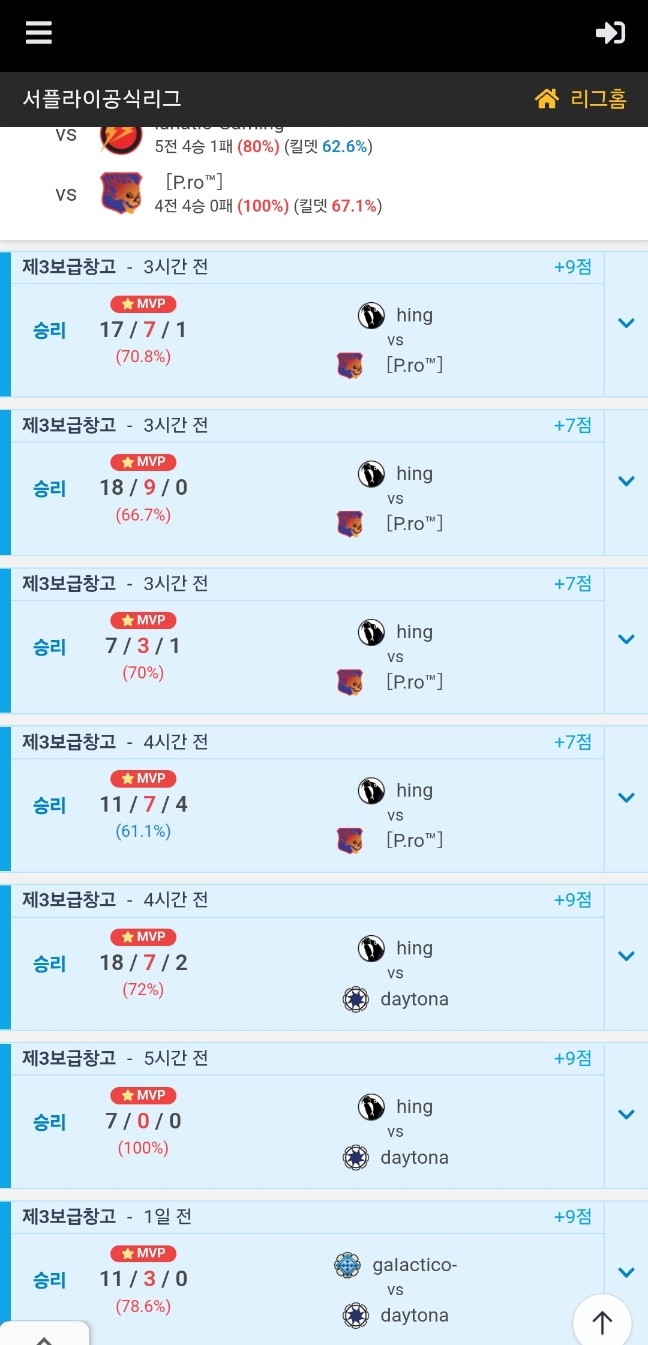
Task: Show details for the 18 / 7 / 2 match
Action: pos(627,956)
